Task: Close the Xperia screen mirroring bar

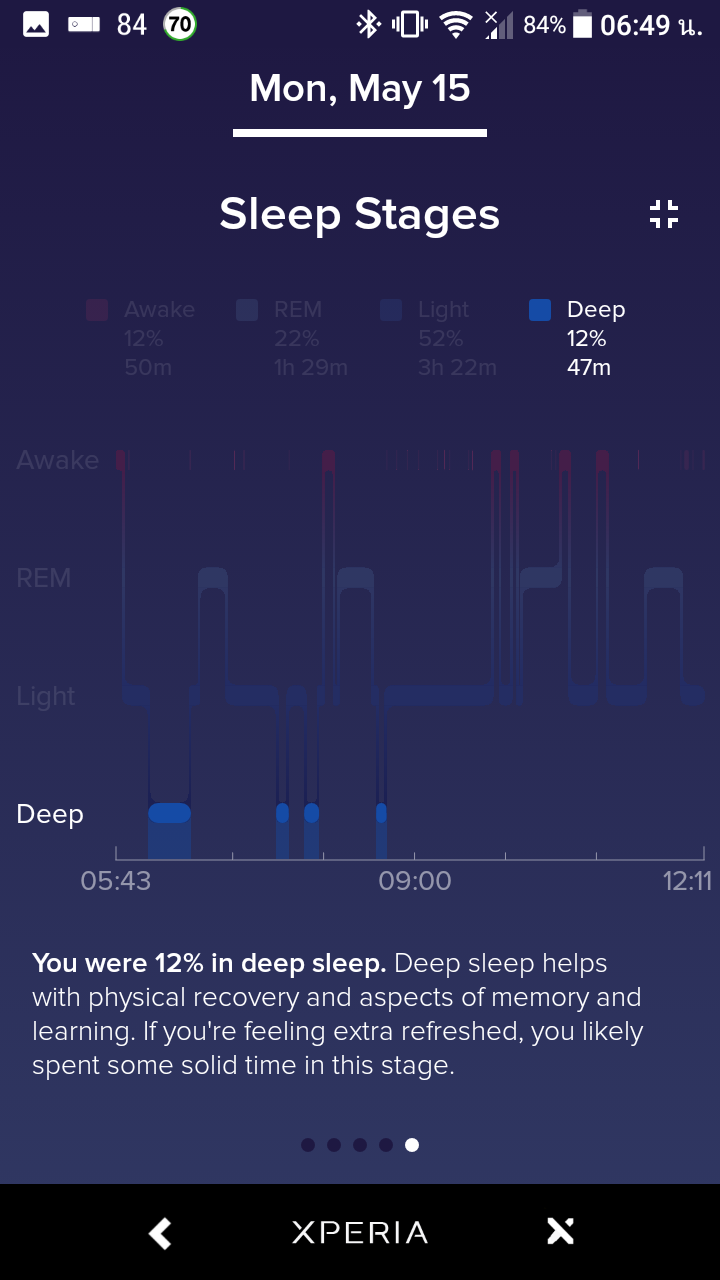Action: click(561, 1232)
